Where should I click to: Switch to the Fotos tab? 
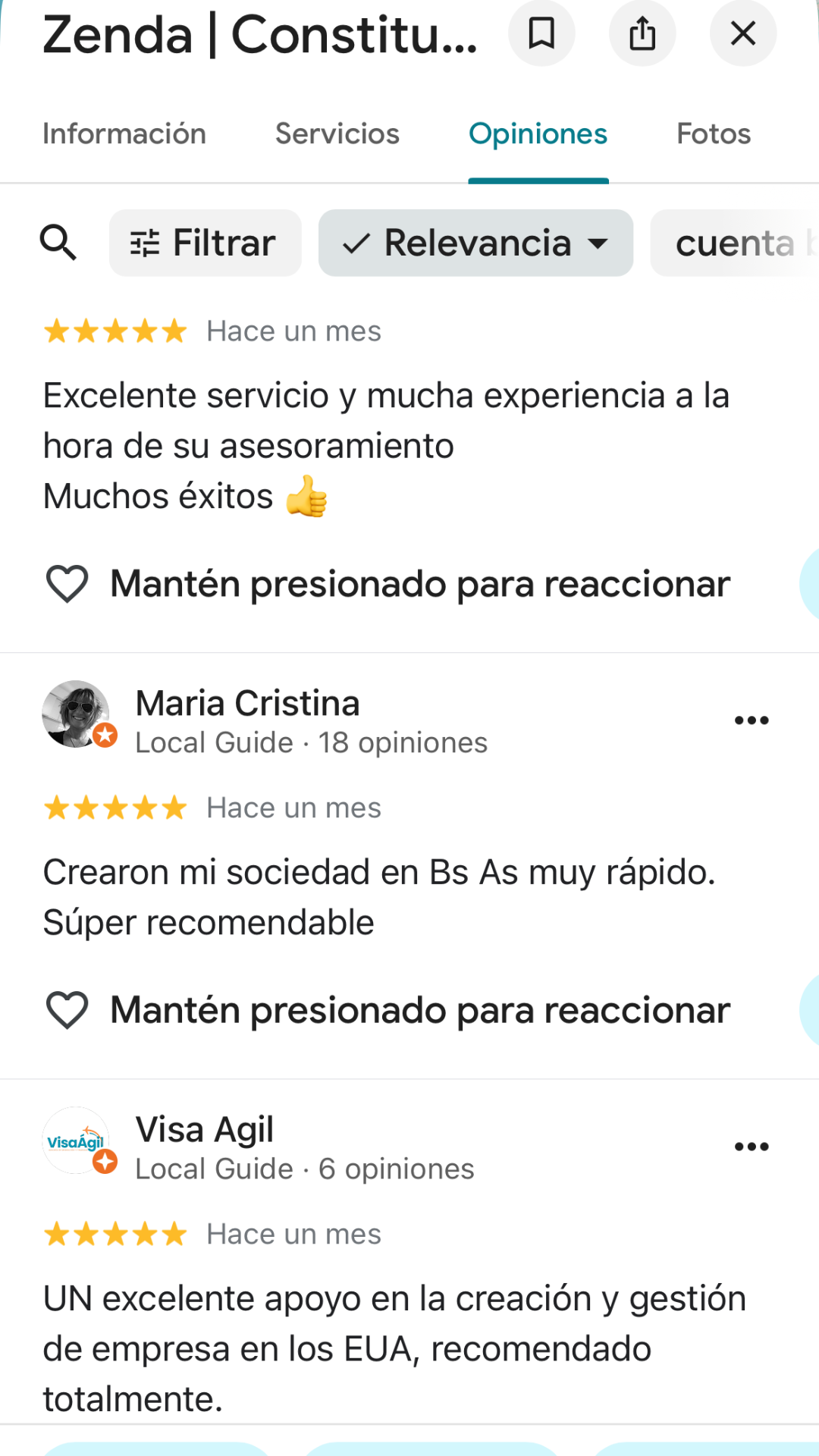(714, 133)
